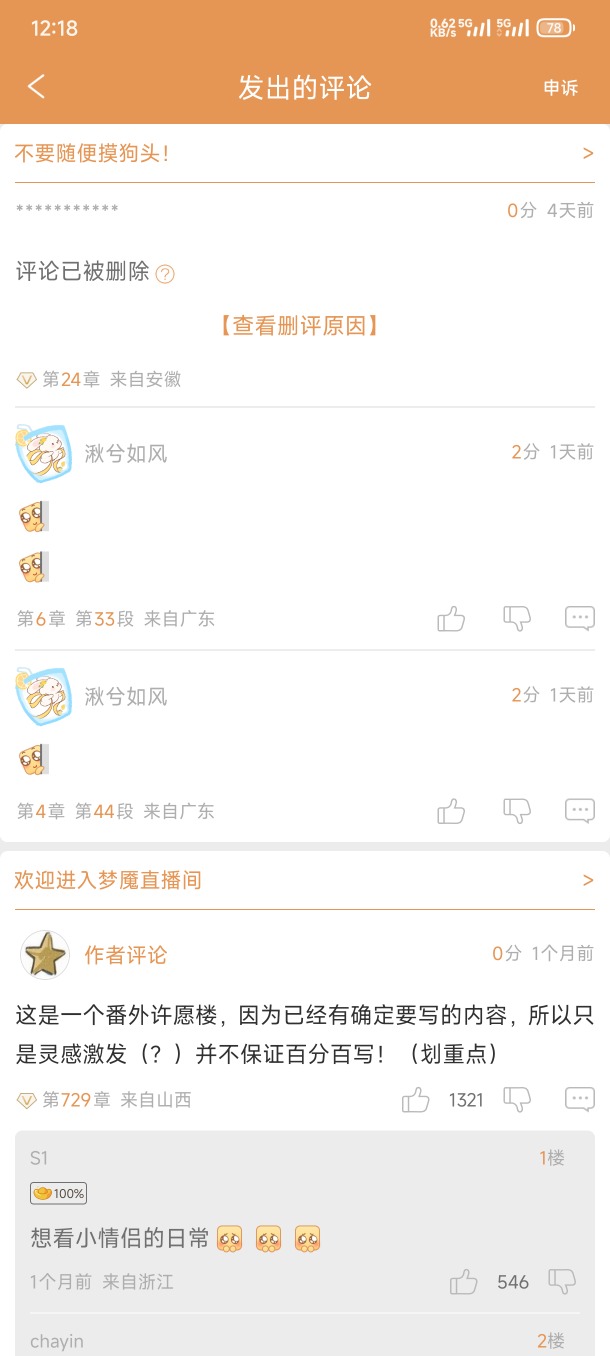Like the 作者评论 with 1321 likes
The width and height of the screenshot is (610, 1356).
(x=416, y=1100)
